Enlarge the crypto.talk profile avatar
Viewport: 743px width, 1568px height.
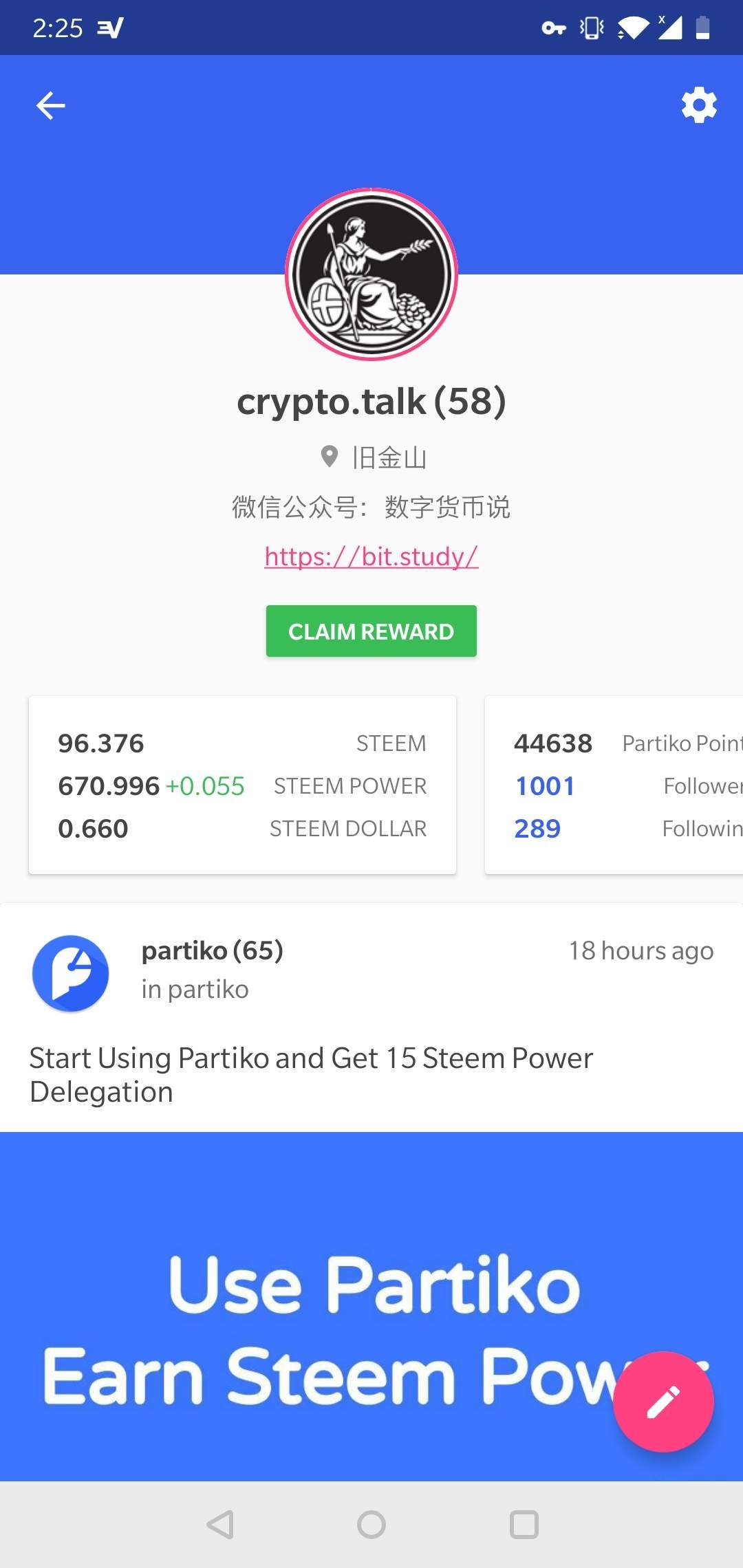(x=371, y=274)
